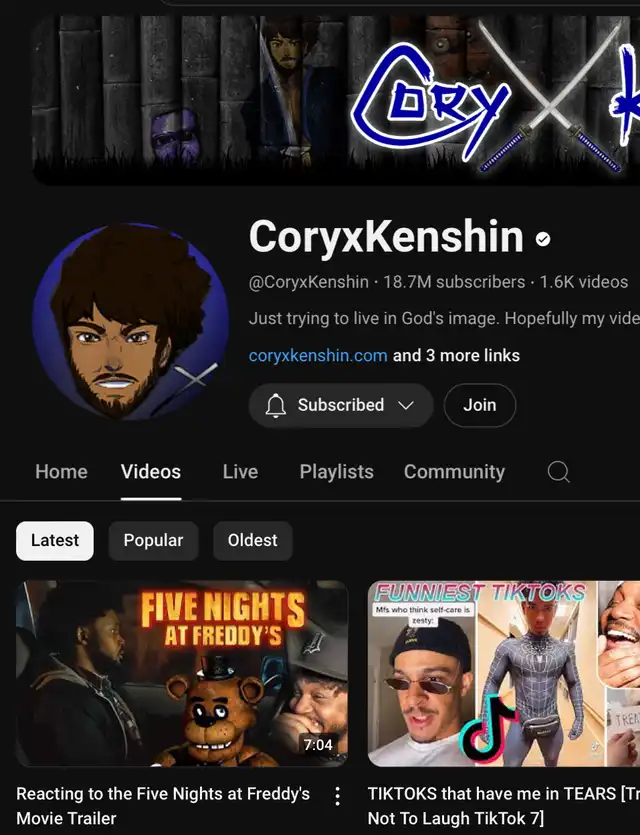Switch to the Home tab

pyautogui.click(x=61, y=472)
